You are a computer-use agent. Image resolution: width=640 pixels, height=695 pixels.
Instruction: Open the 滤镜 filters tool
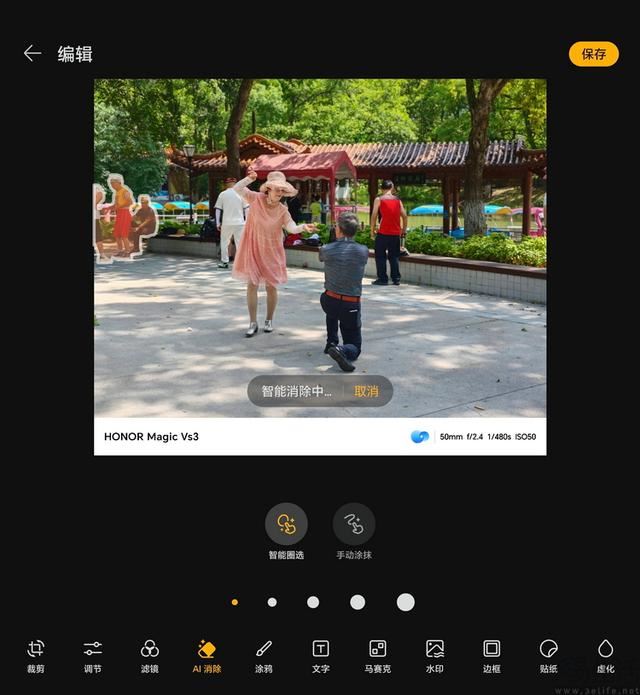(150, 655)
